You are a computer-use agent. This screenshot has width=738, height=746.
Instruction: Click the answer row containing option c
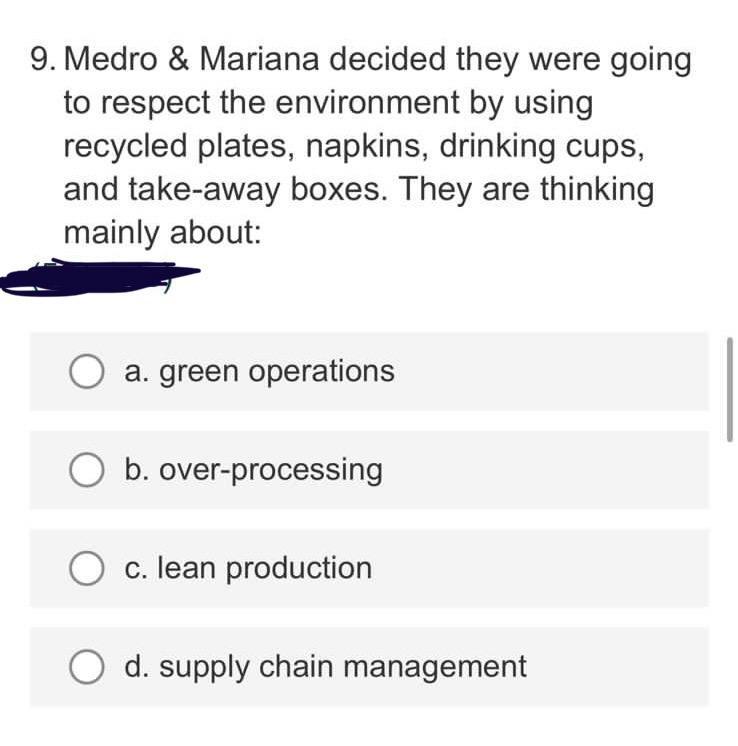[x=370, y=568]
